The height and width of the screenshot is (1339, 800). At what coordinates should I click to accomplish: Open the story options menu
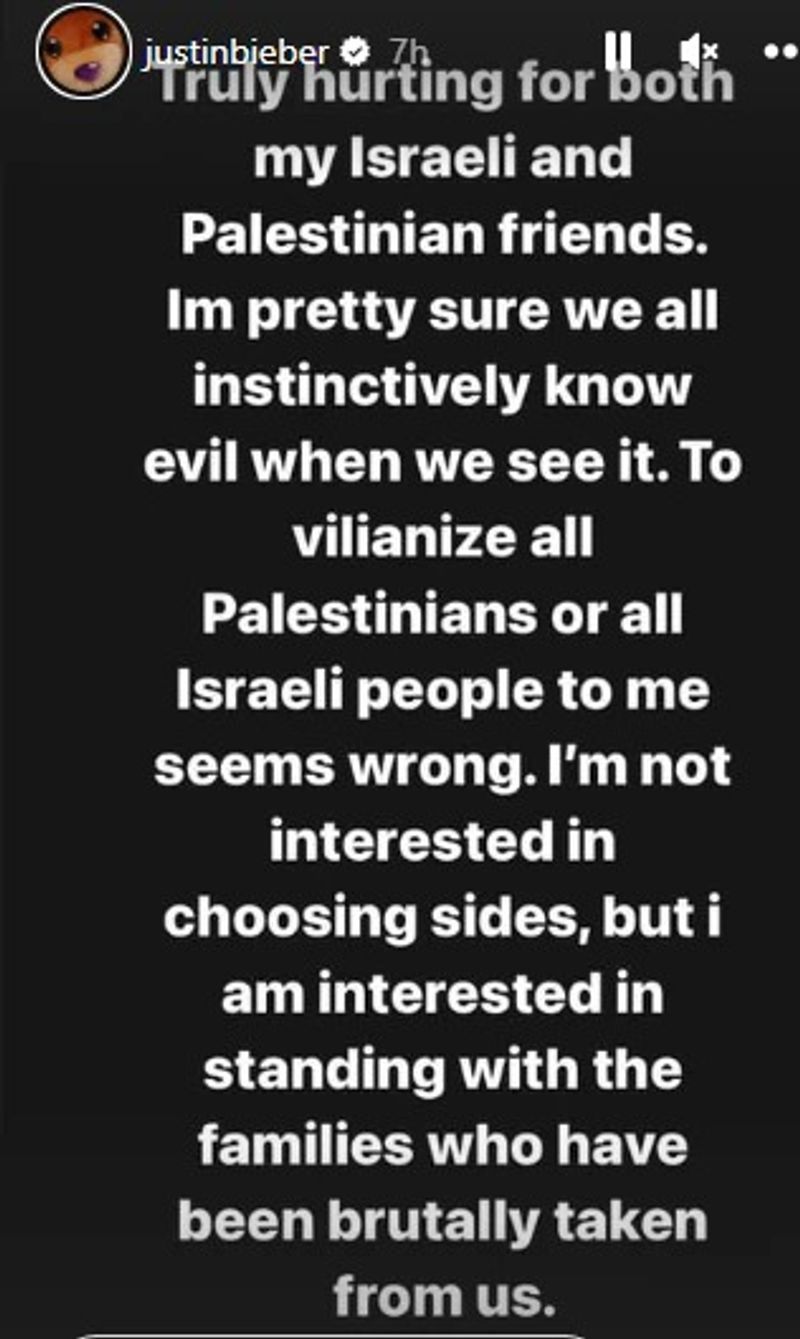pos(782,50)
